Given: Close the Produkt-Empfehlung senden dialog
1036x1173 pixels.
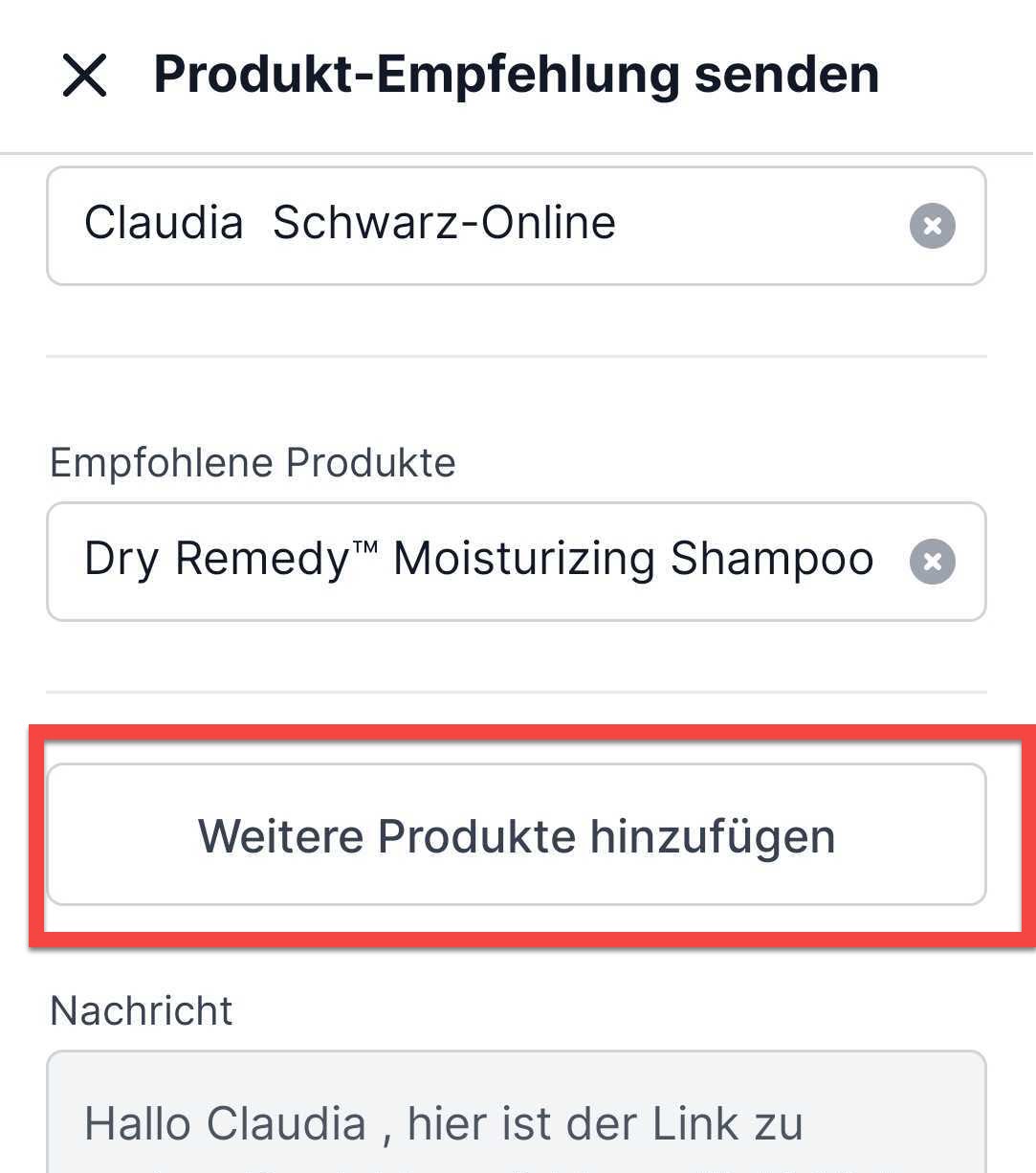Looking at the screenshot, I should (x=84, y=76).
